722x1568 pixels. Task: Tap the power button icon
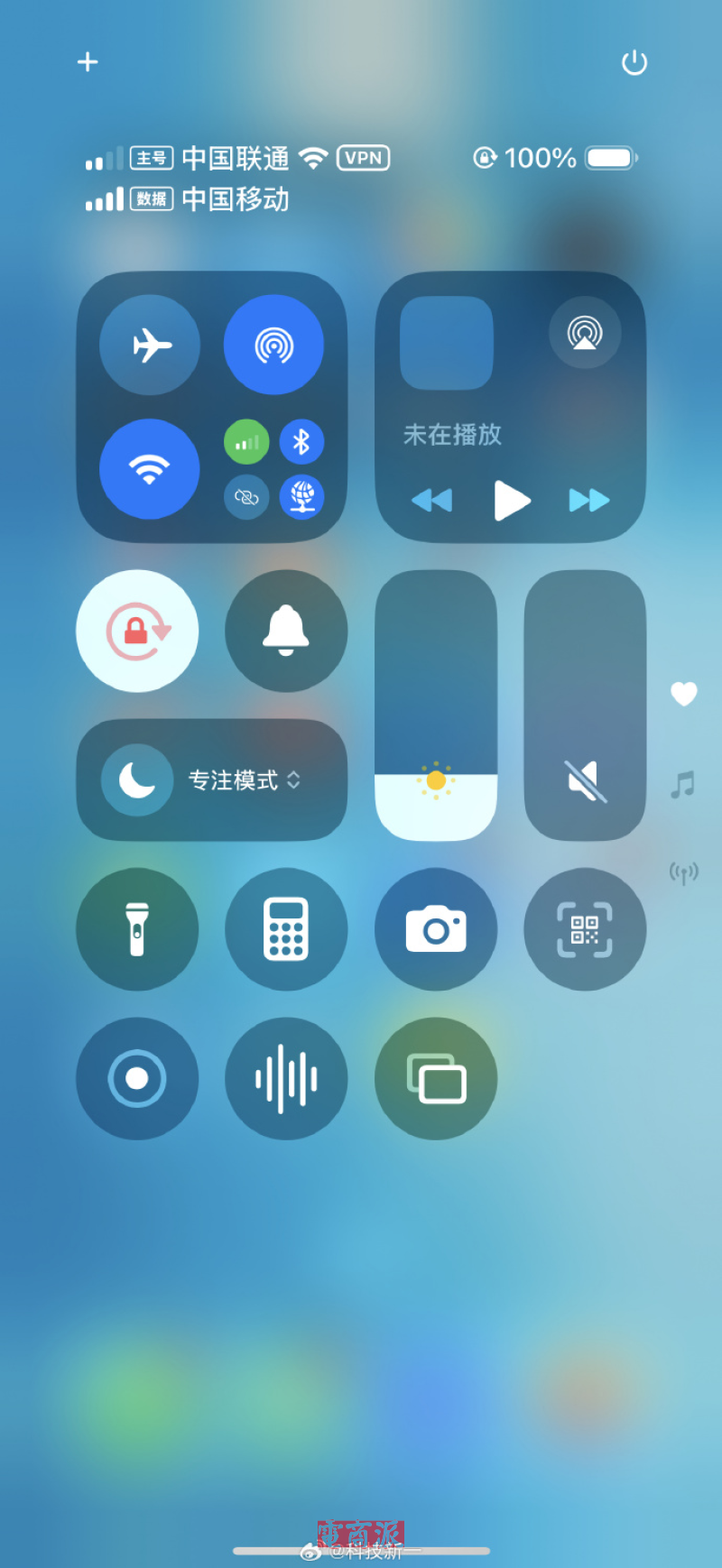[x=634, y=63]
